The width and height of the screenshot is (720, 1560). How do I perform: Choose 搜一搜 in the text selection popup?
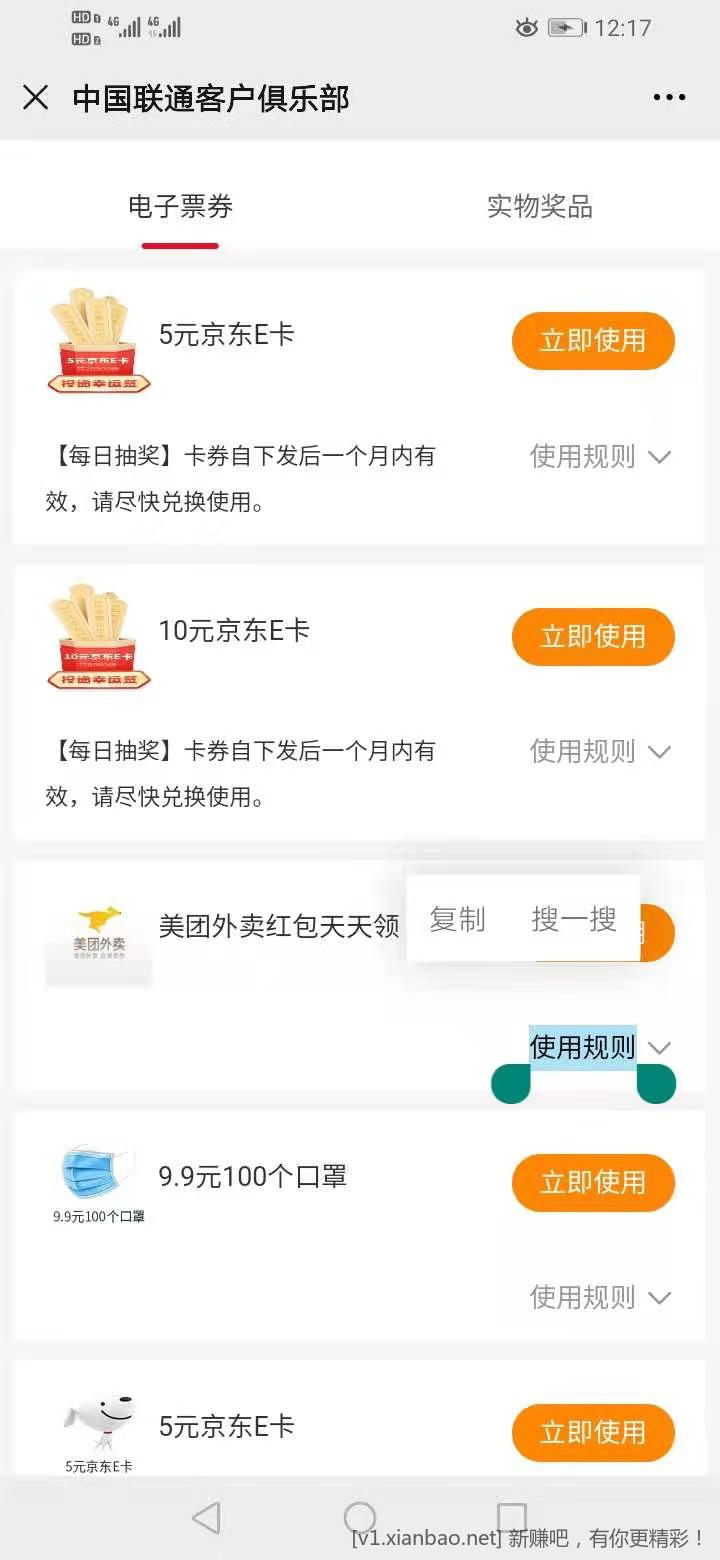574,919
